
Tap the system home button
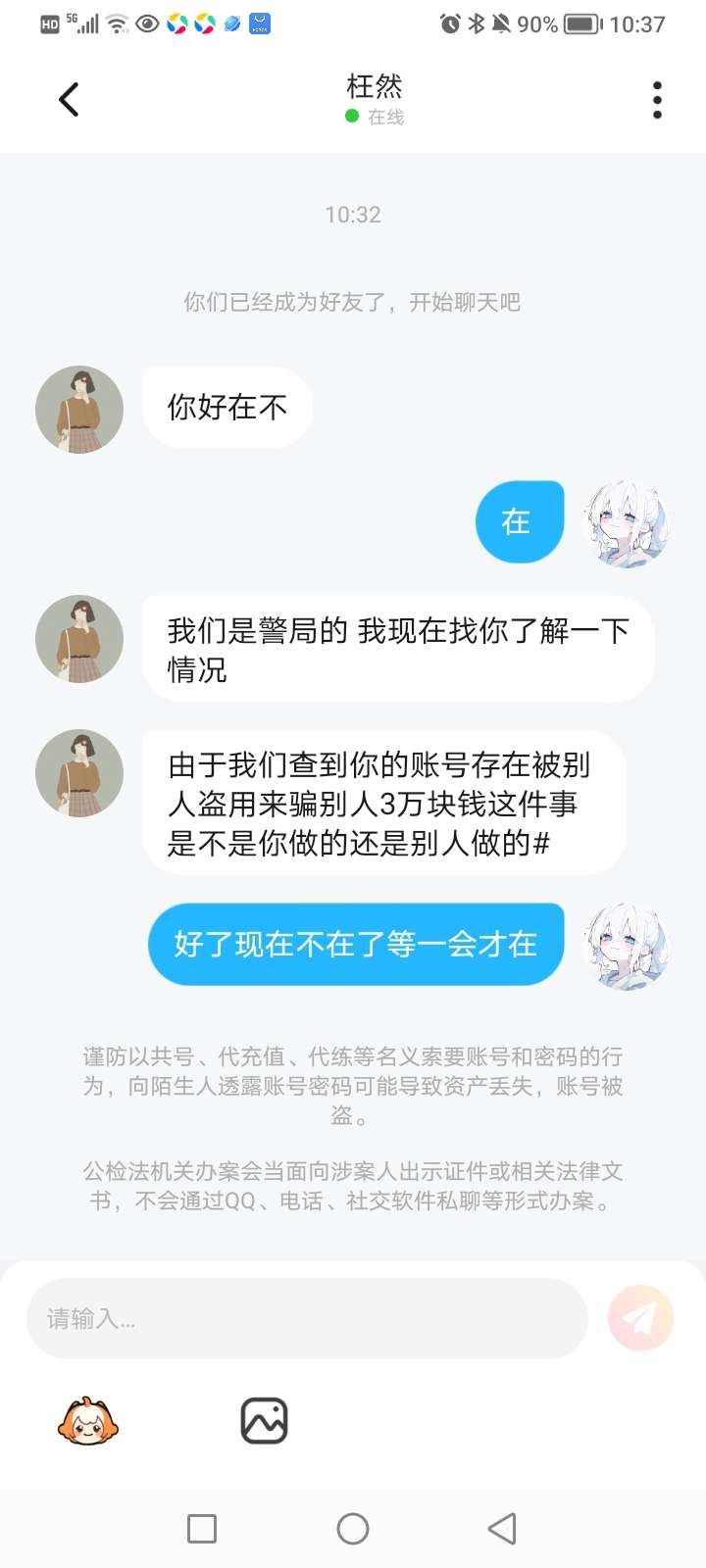tap(353, 1529)
